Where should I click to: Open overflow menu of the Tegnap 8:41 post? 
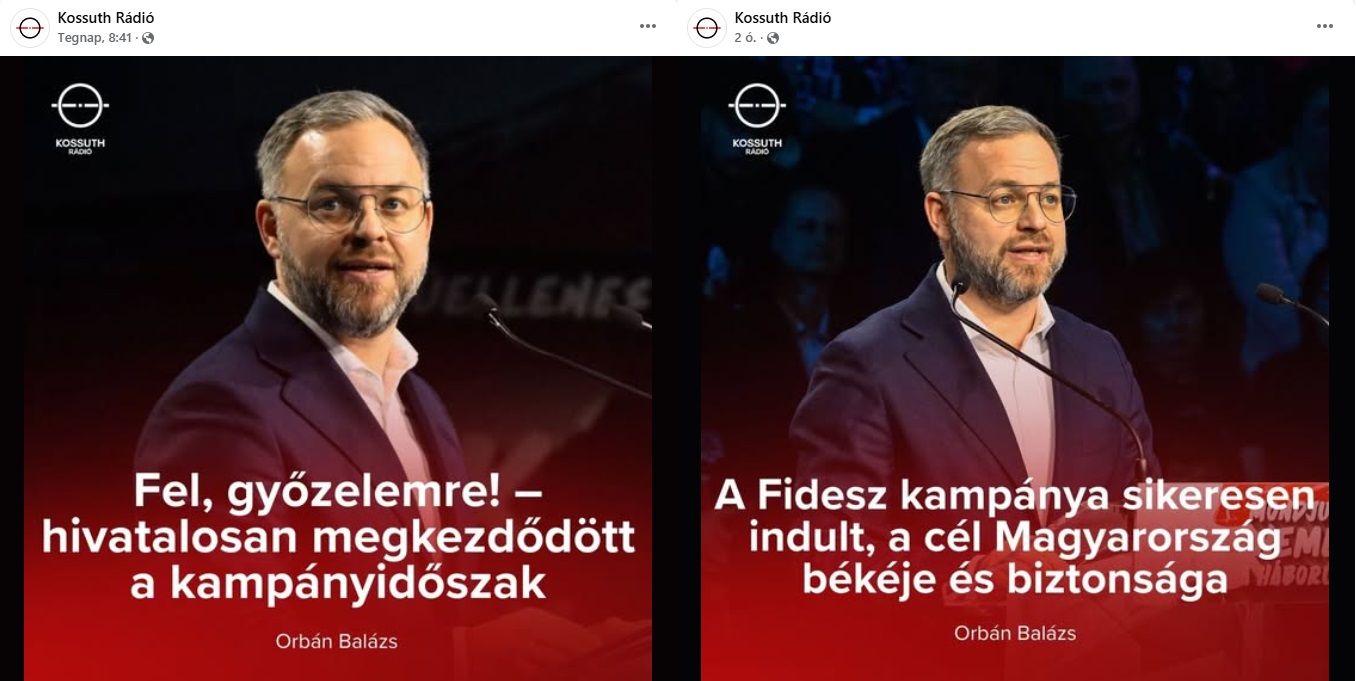648,27
